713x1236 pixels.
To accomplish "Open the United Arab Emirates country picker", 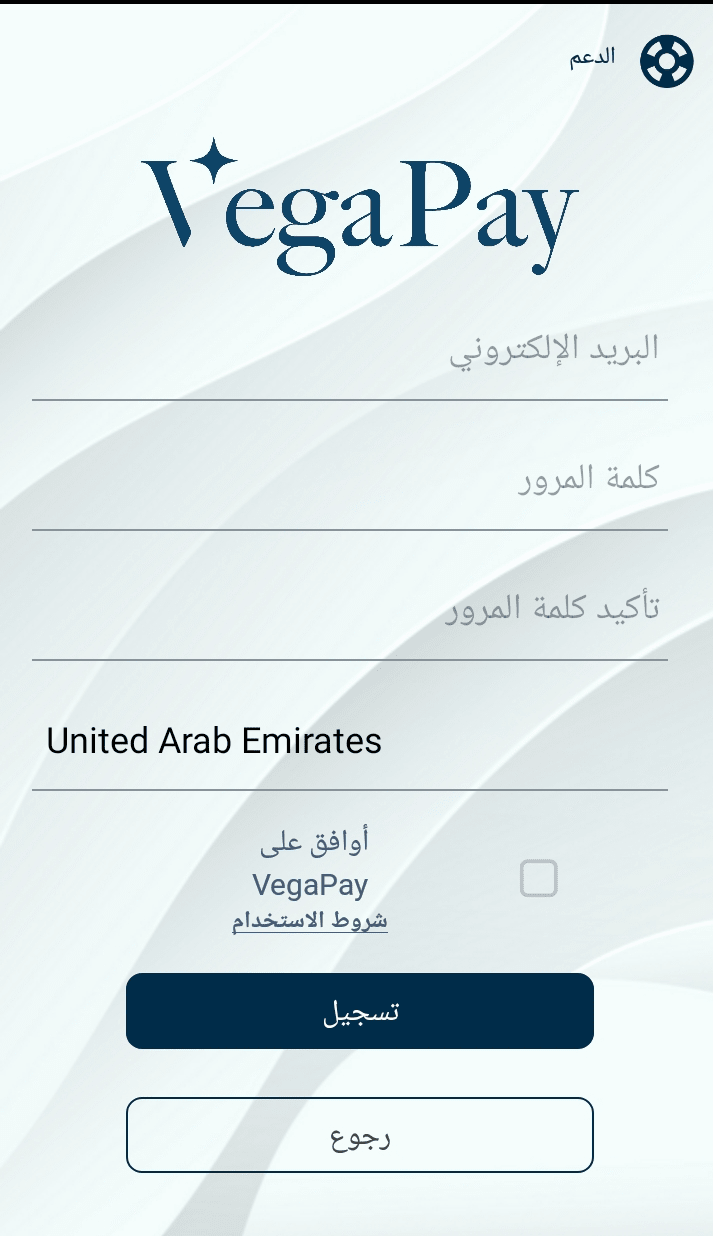I will (350, 741).
